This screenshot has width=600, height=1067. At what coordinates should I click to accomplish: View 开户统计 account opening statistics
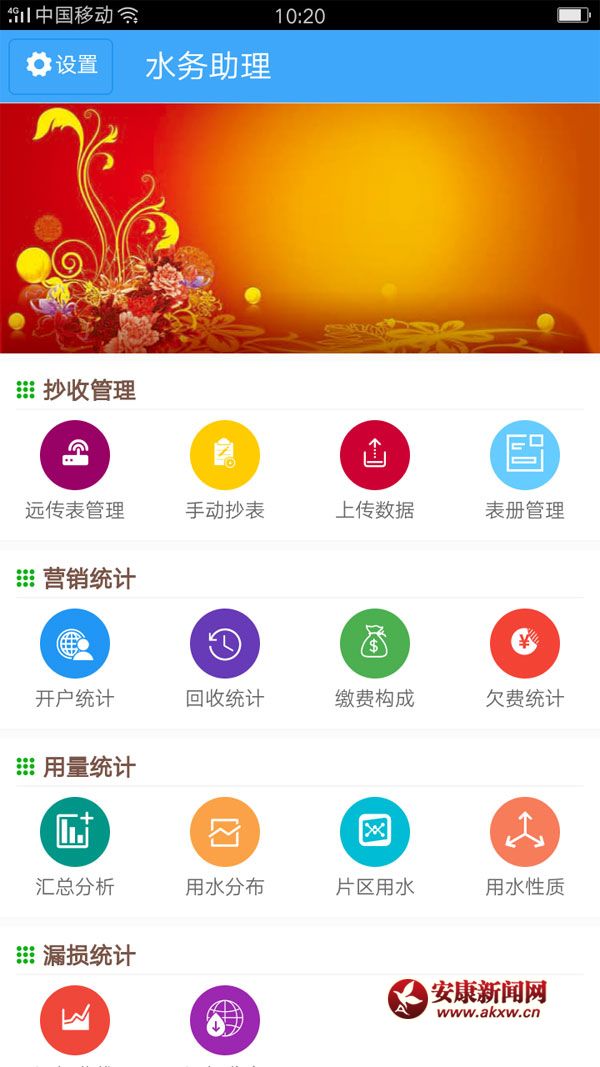(75, 644)
